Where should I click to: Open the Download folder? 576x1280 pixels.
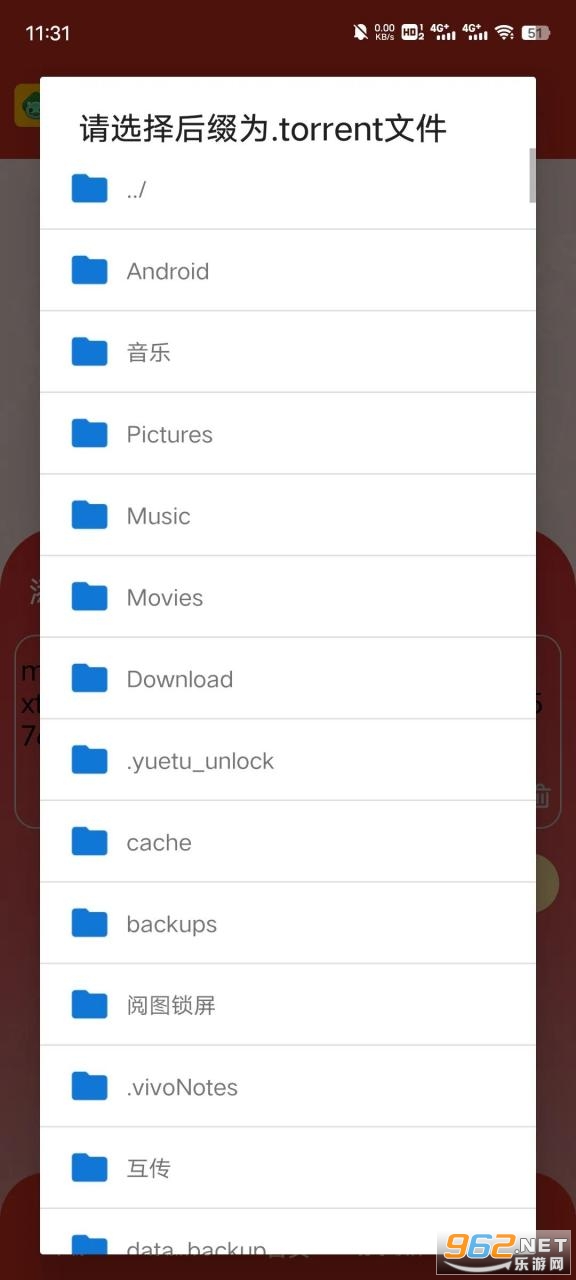pos(288,678)
